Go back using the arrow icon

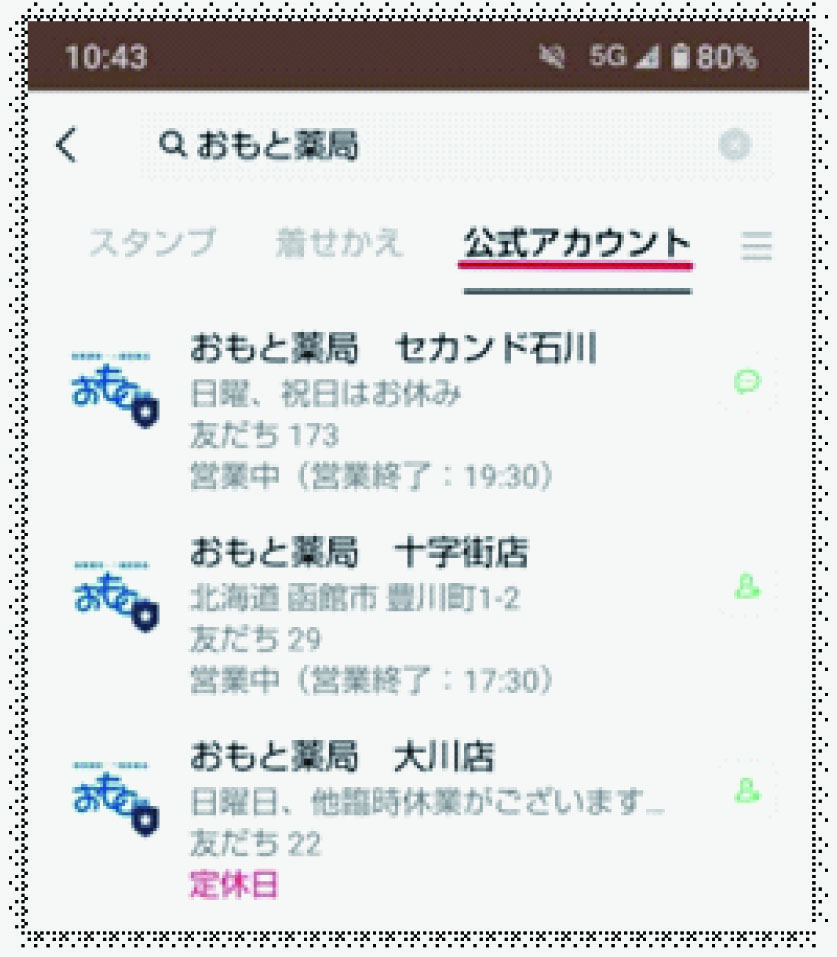pyautogui.click(x=66, y=147)
